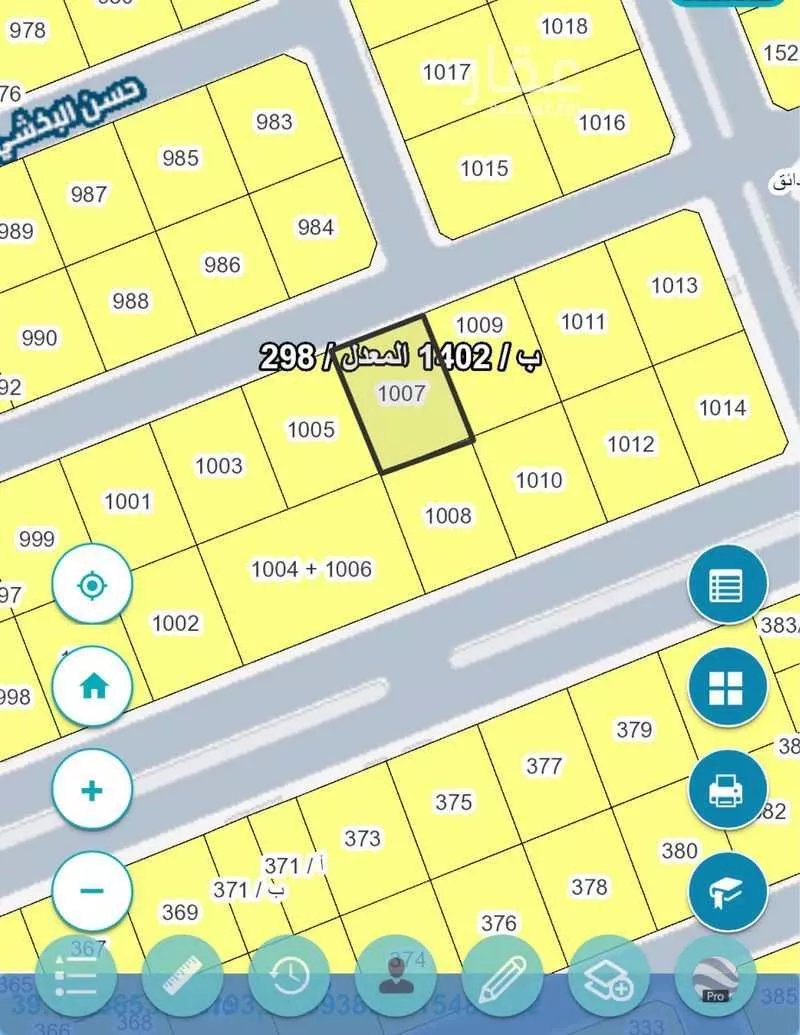Select parcel 1008 on the map

coord(447,516)
